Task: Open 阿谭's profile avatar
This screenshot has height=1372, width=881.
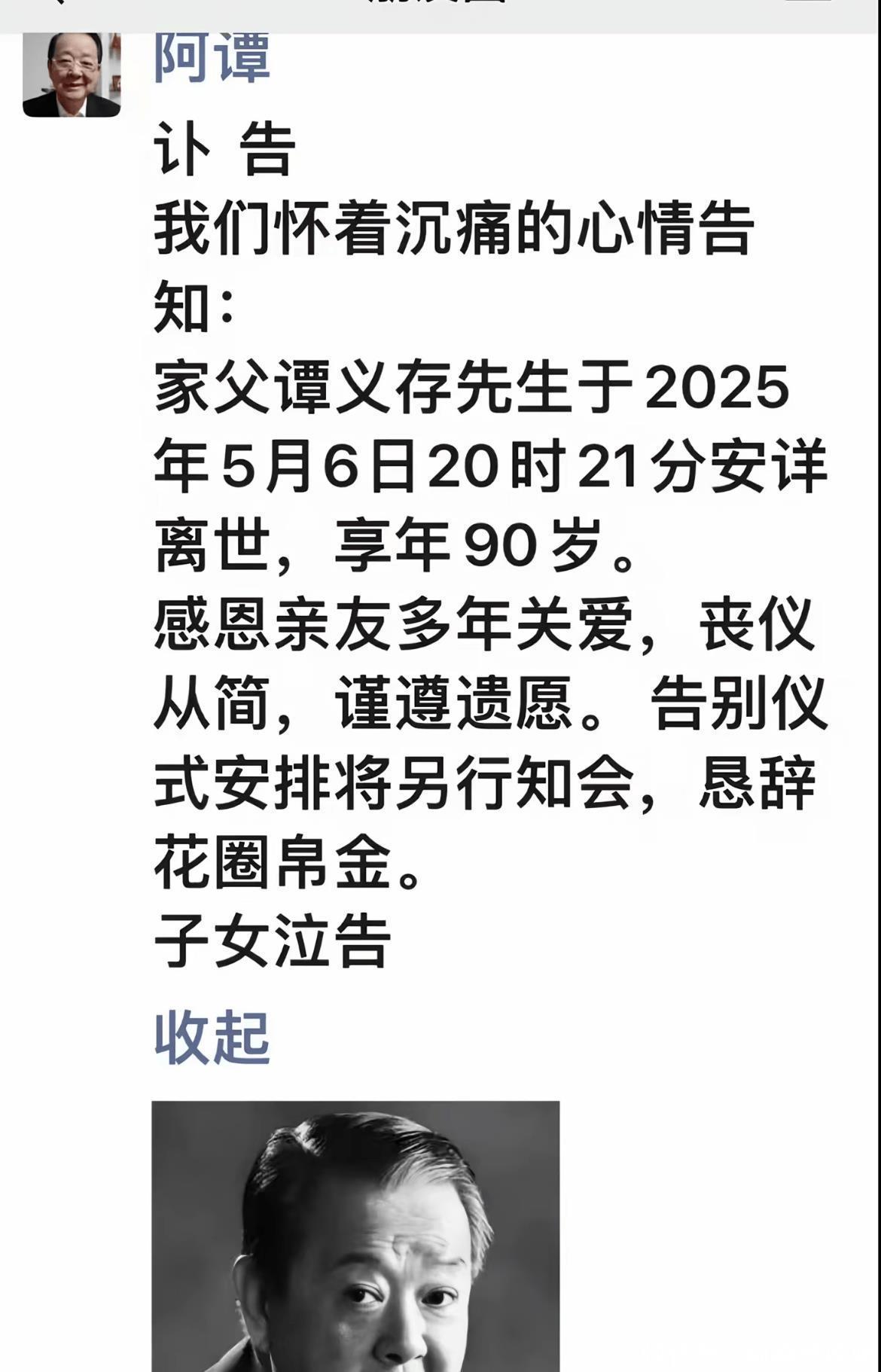Action: (x=72, y=75)
